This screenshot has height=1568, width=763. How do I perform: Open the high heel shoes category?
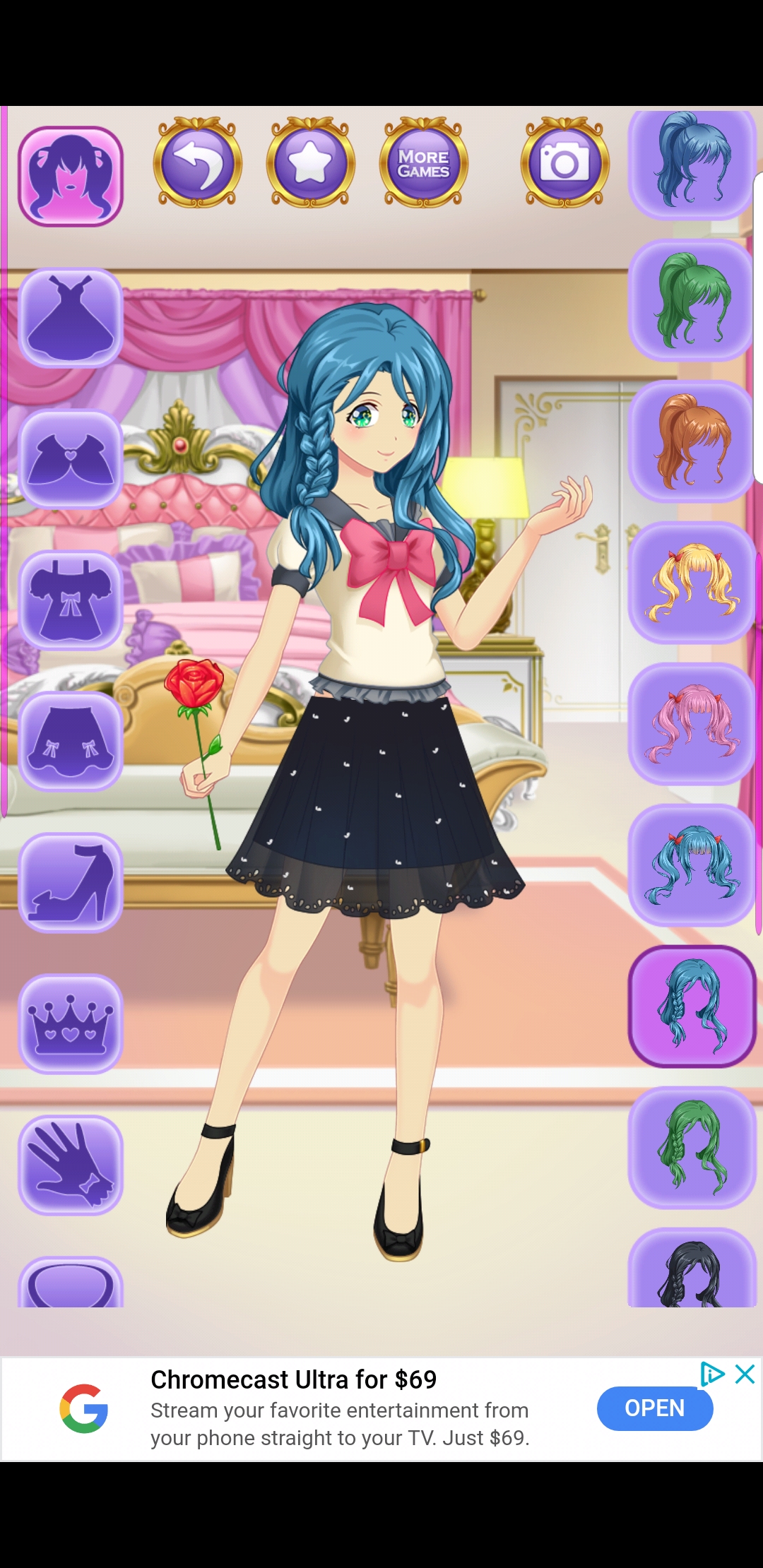pyautogui.click(x=71, y=883)
